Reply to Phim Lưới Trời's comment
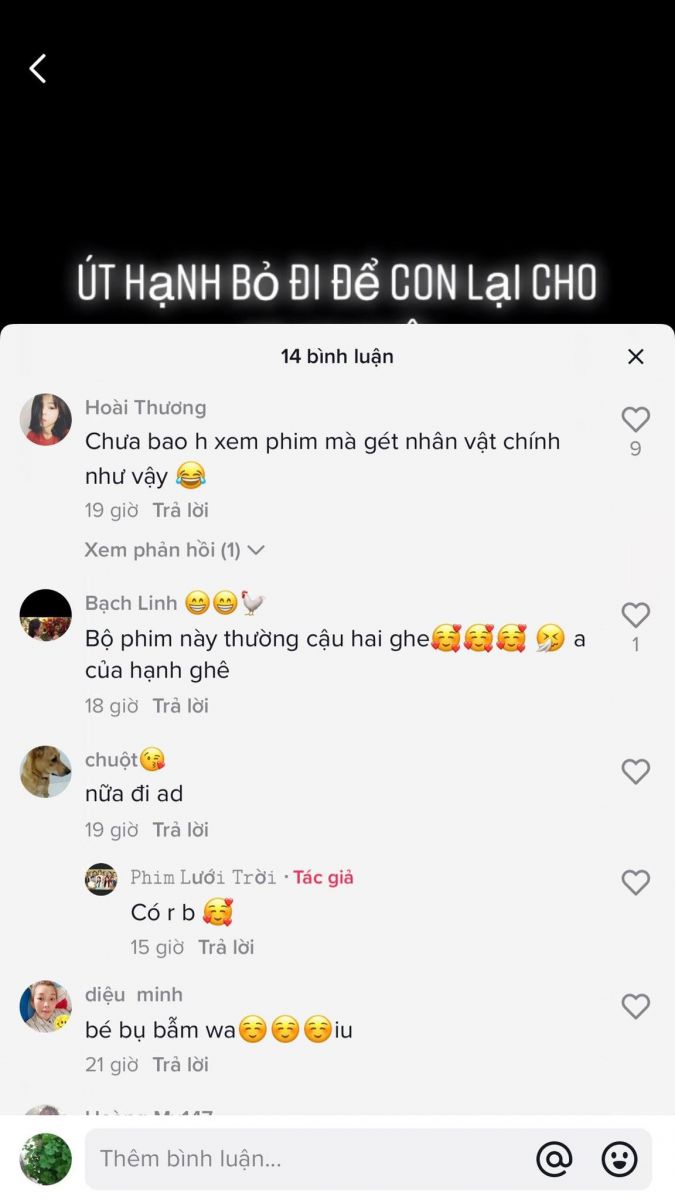Image resolution: width=675 pixels, height=1200 pixels. pyautogui.click(x=226, y=947)
